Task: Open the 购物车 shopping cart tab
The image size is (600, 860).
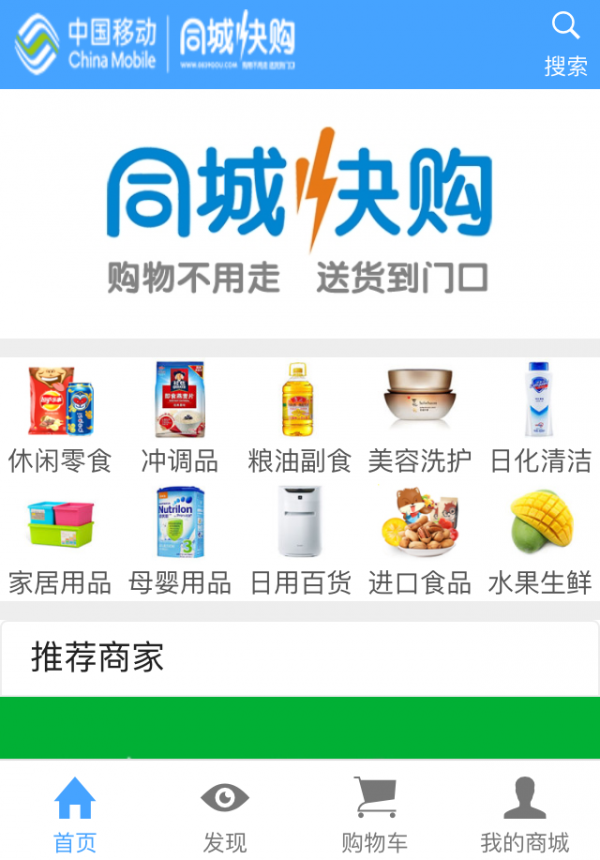Action: click(x=375, y=815)
